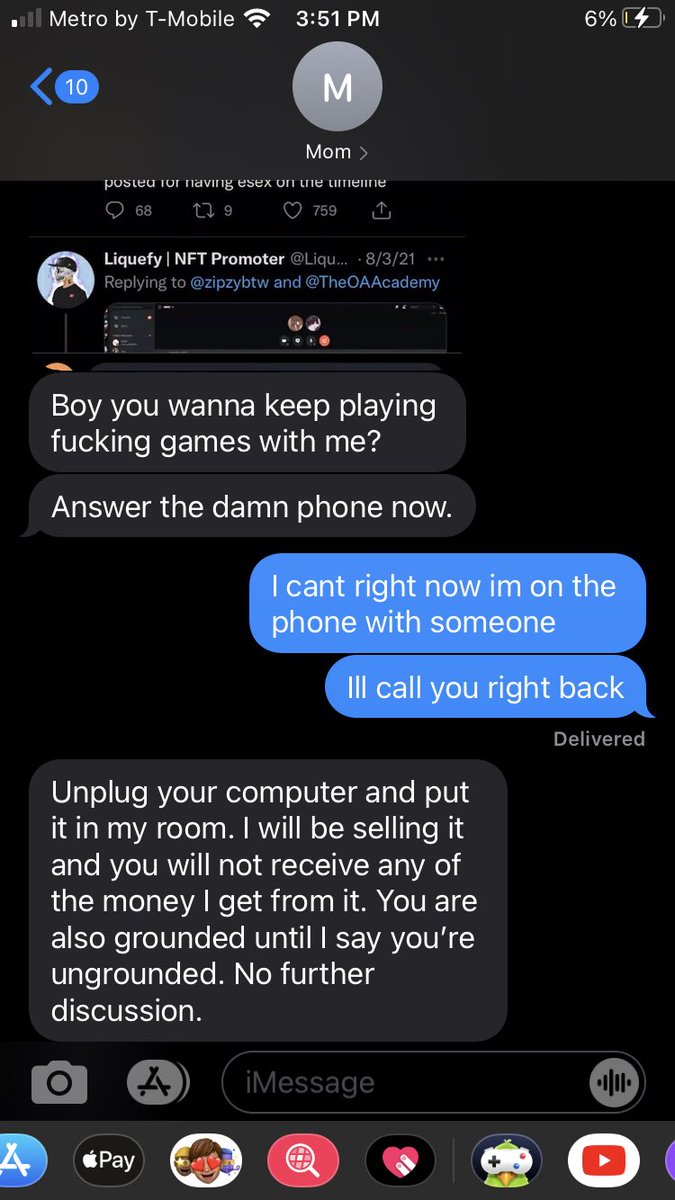This screenshot has width=675, height=1200.
Task: Open the game controller app
Action: point(508,1161)
